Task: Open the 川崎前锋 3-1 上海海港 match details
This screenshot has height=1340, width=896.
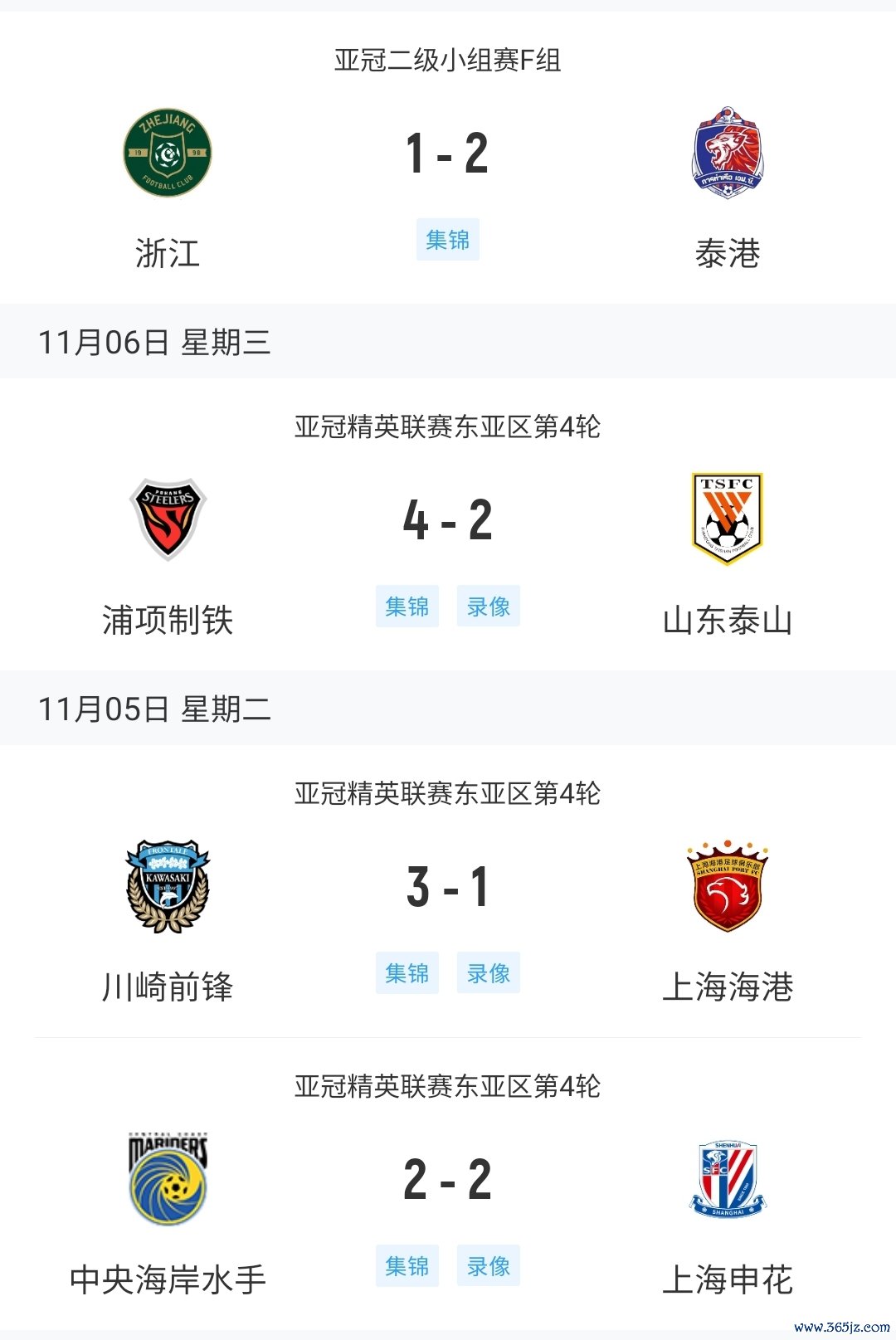Action: point(447,888)
